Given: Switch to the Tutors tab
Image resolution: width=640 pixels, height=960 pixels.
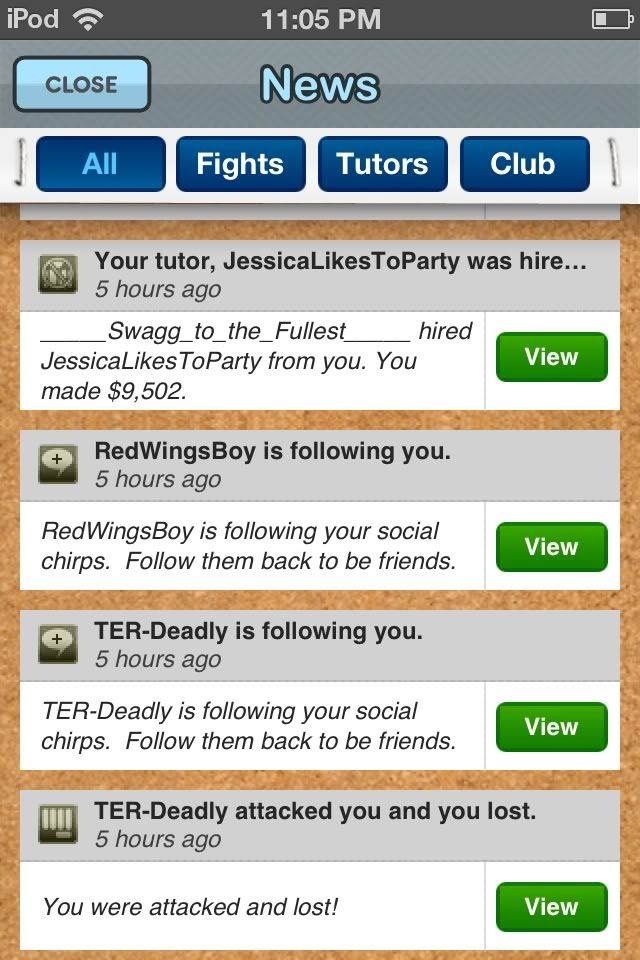Looking at the screenshot, I should 382,164.
